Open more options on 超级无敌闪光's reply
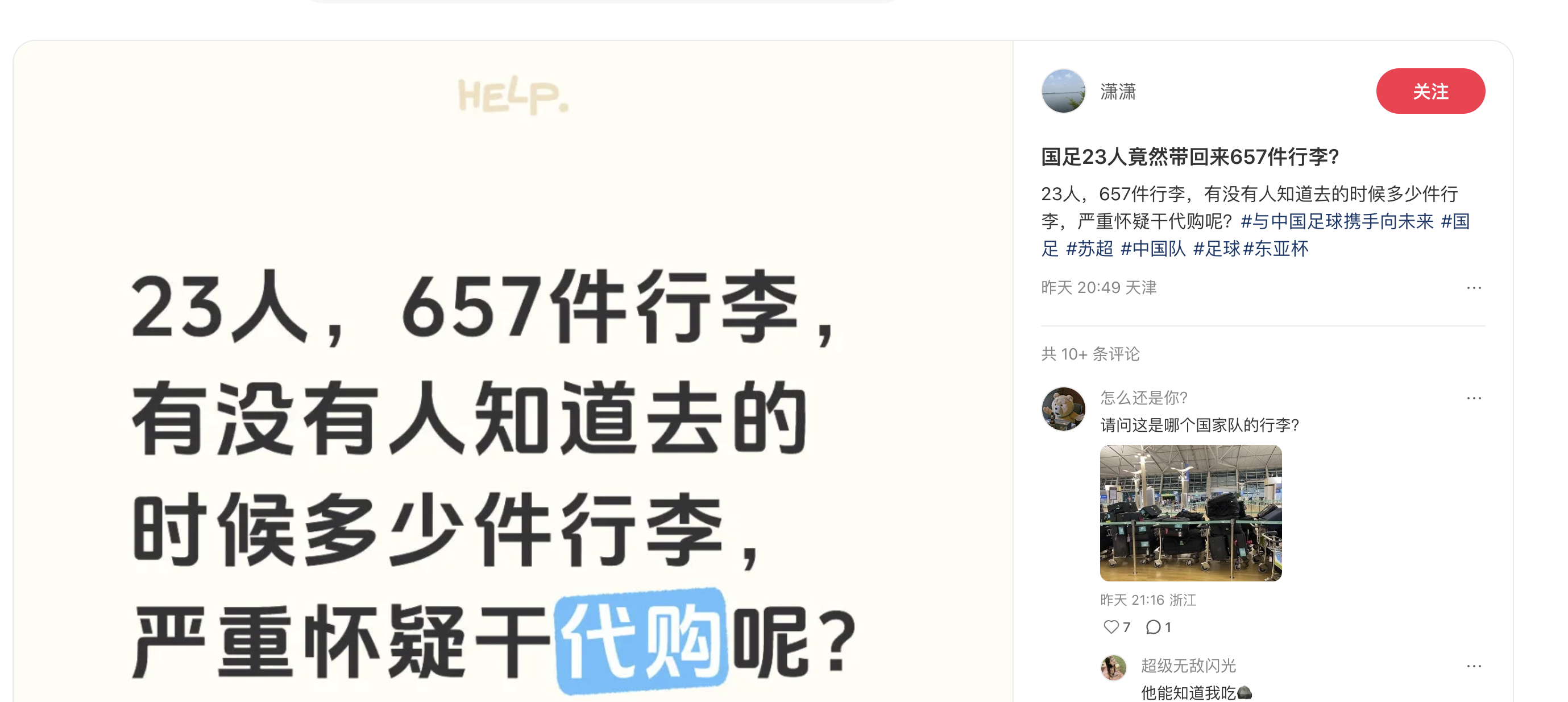1568x702 pixels. coord(1473,666)
